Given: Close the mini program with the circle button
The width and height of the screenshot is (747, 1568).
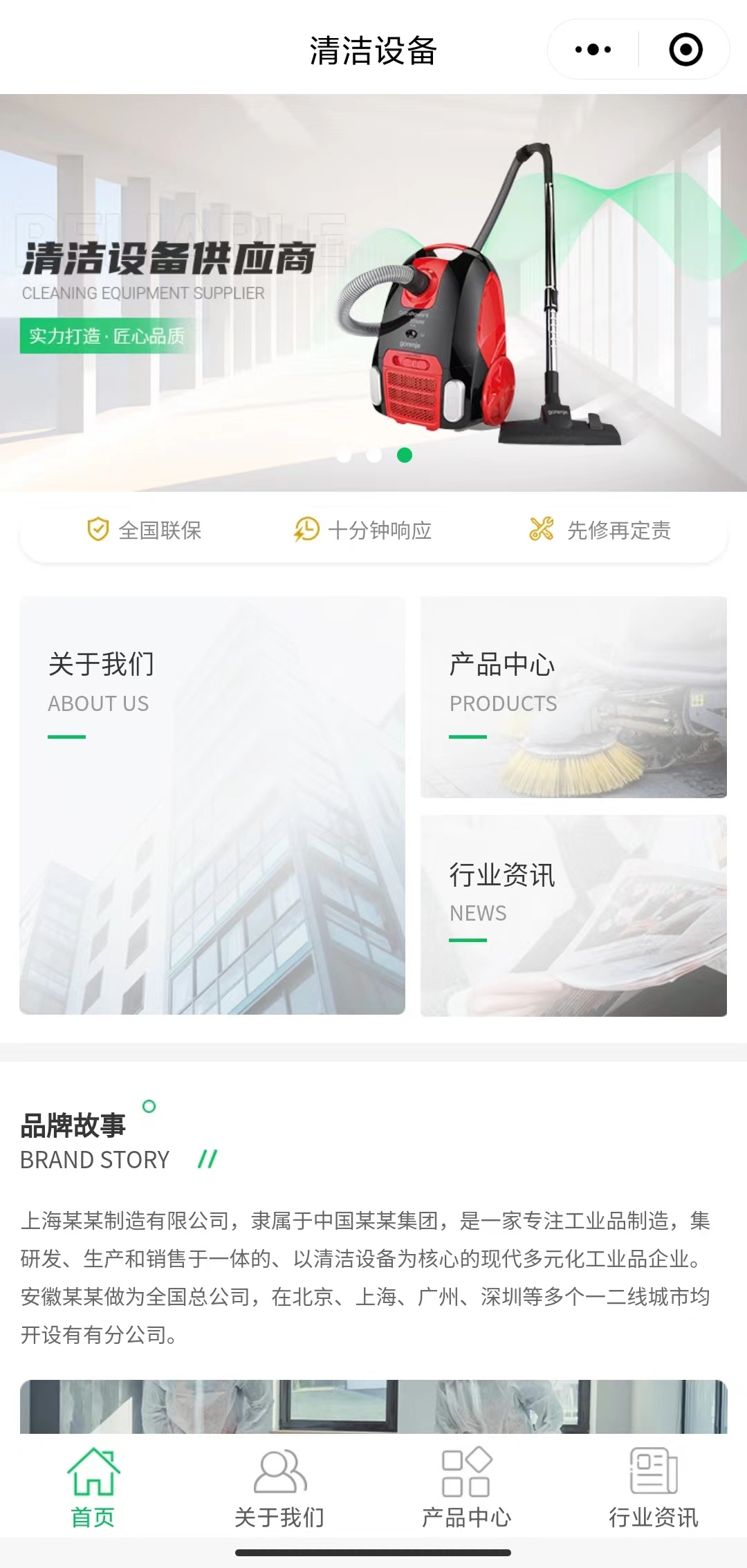Looking at the screenshot, I should 685,50.
